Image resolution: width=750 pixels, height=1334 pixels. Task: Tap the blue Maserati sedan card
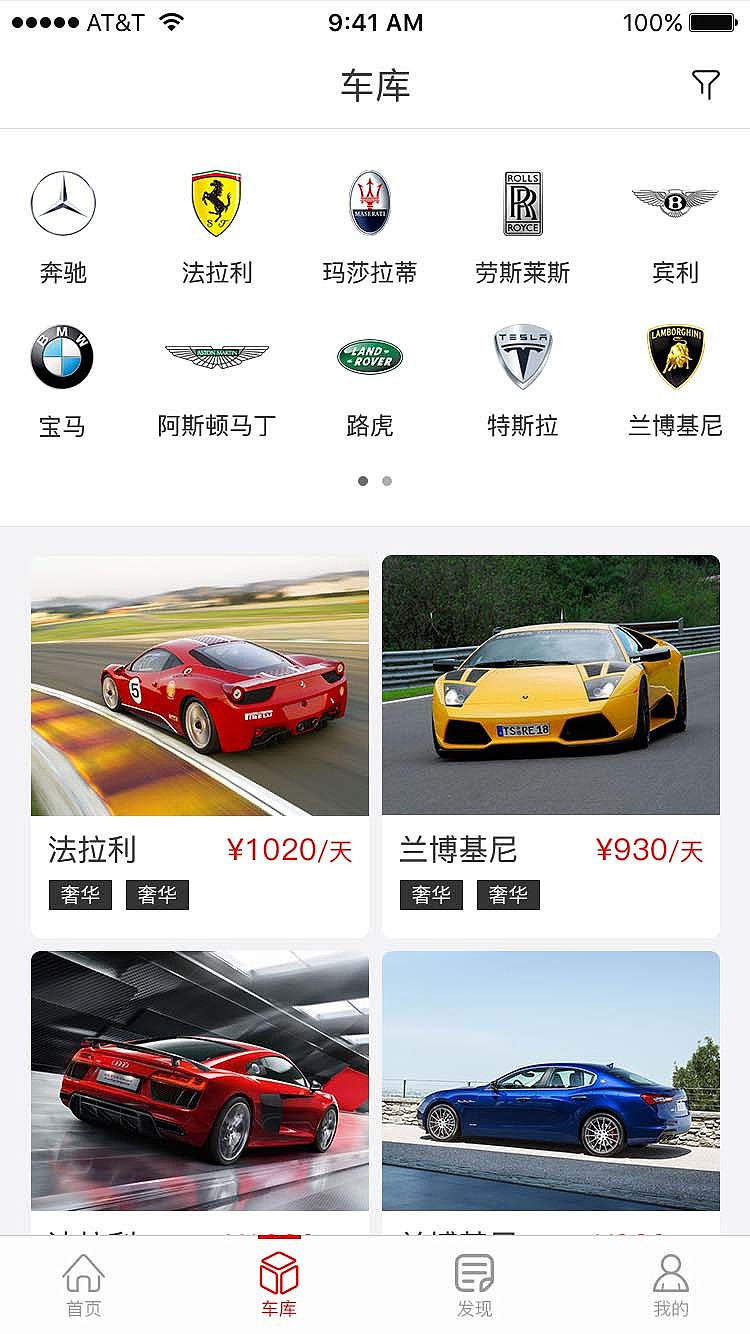click(550, 1080)
